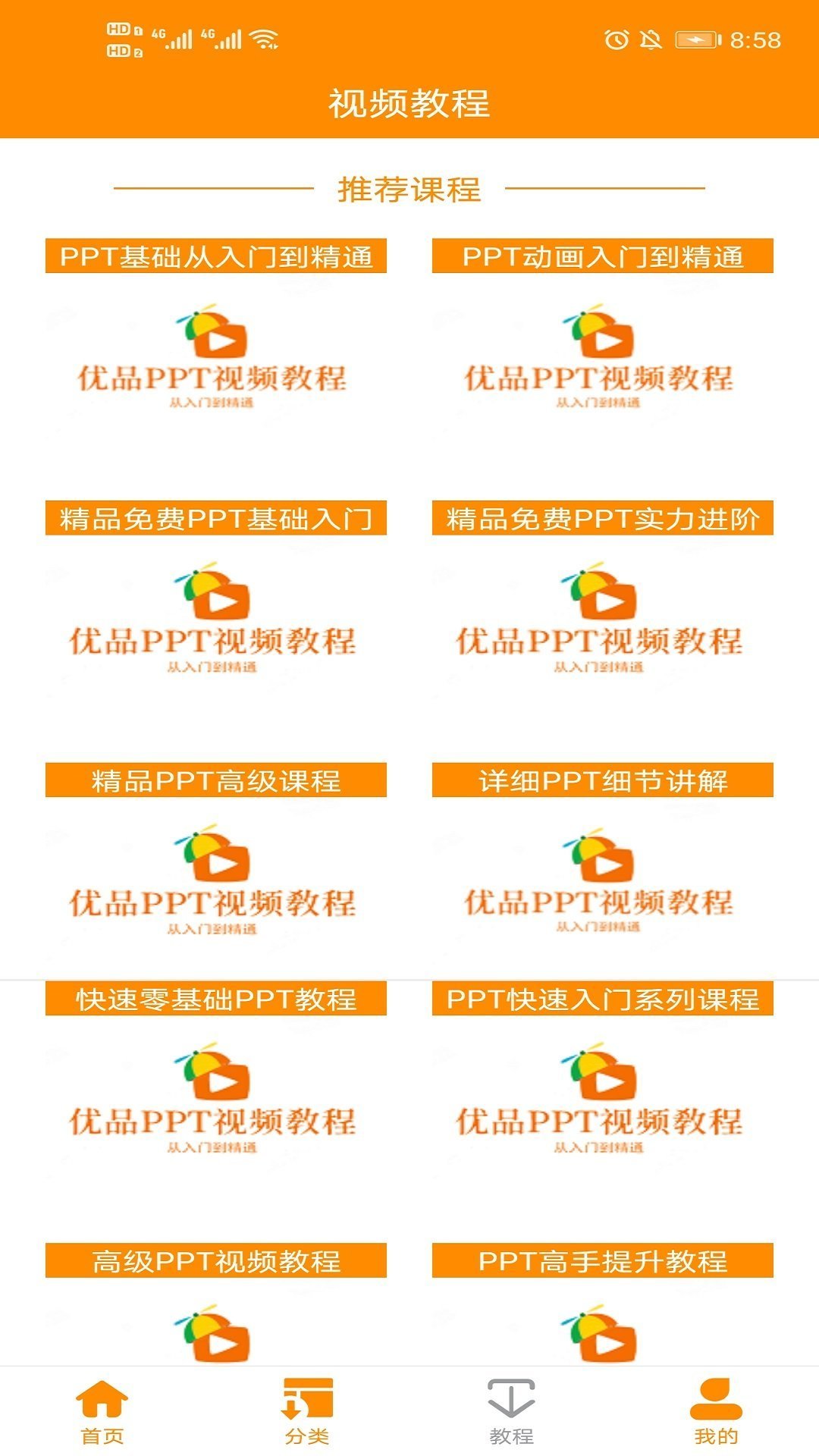
Task: Tap the 教程 tab
Action: (512, 1412)
